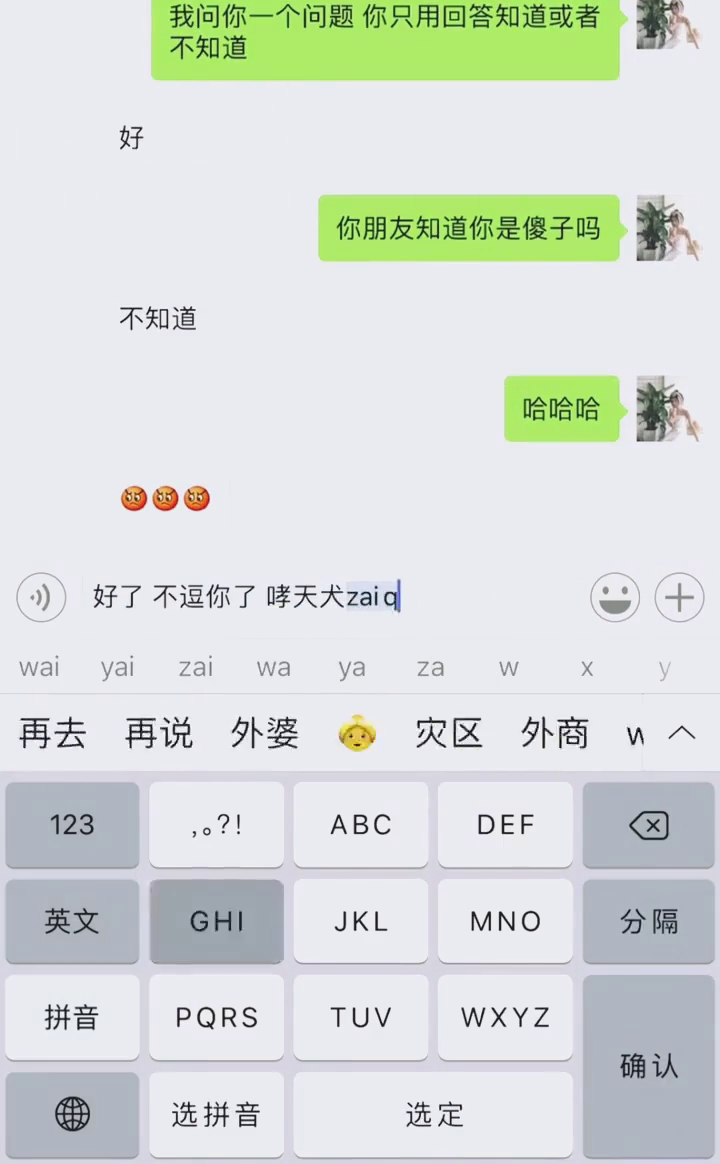Viewport: 720px width, 1164px height.
Task: Tap the 分隔 separator key
Action: (x=649, y=921)
